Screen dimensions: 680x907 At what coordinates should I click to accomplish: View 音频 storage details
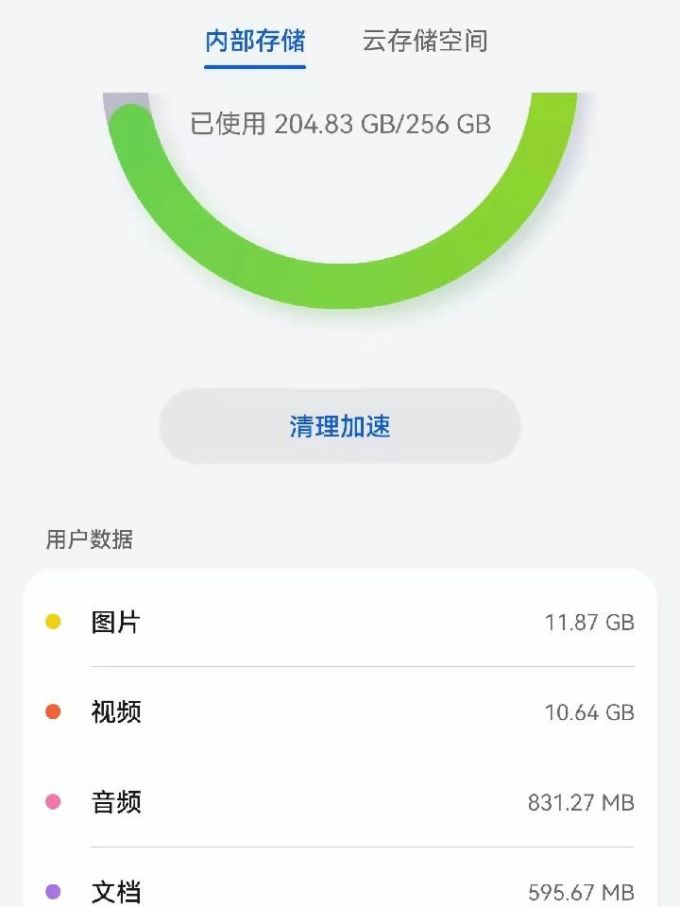340,802
